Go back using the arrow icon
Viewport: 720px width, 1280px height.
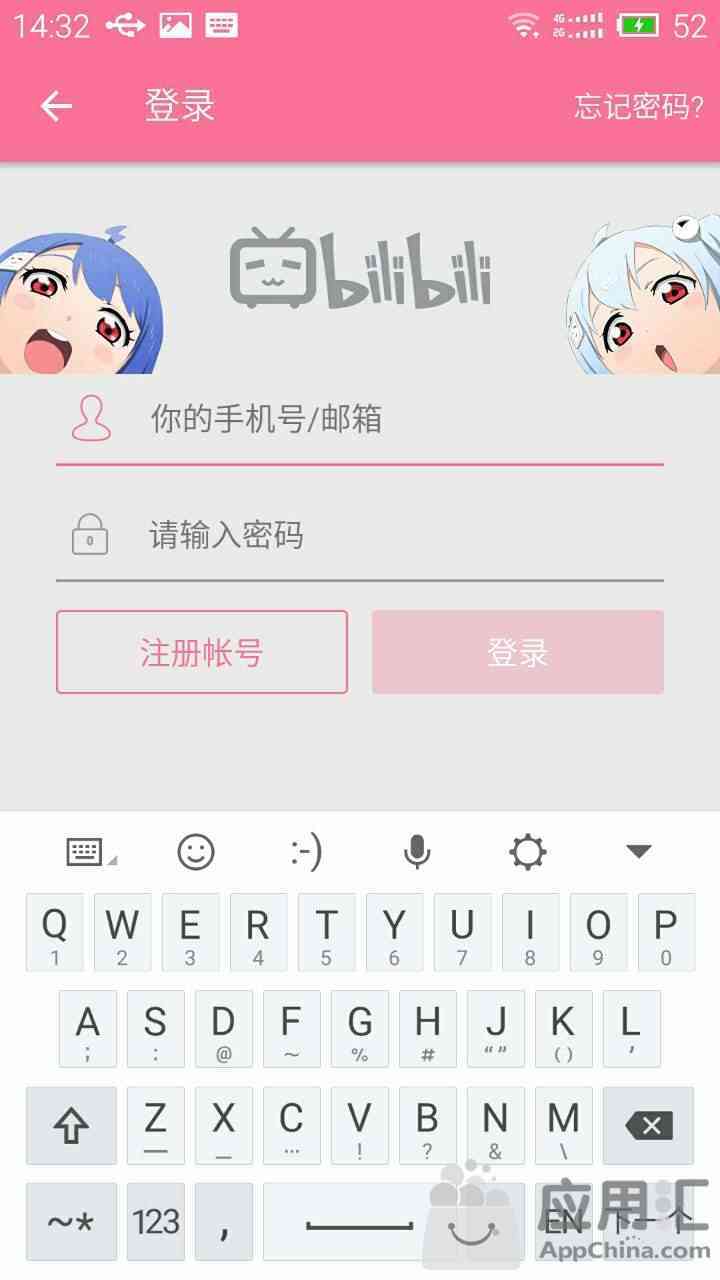point(56,106)
